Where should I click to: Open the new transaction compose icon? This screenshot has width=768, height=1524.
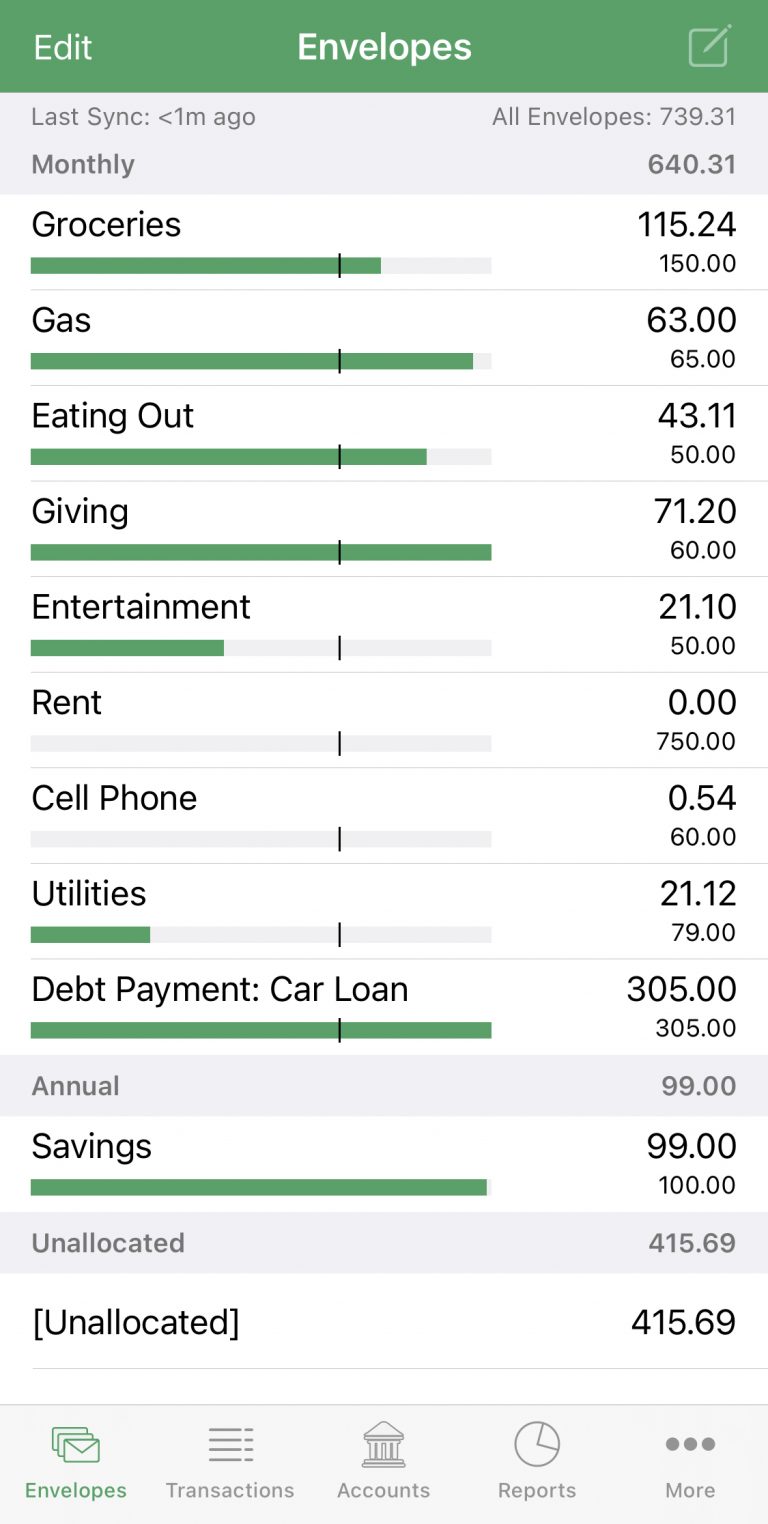(710, 46)
